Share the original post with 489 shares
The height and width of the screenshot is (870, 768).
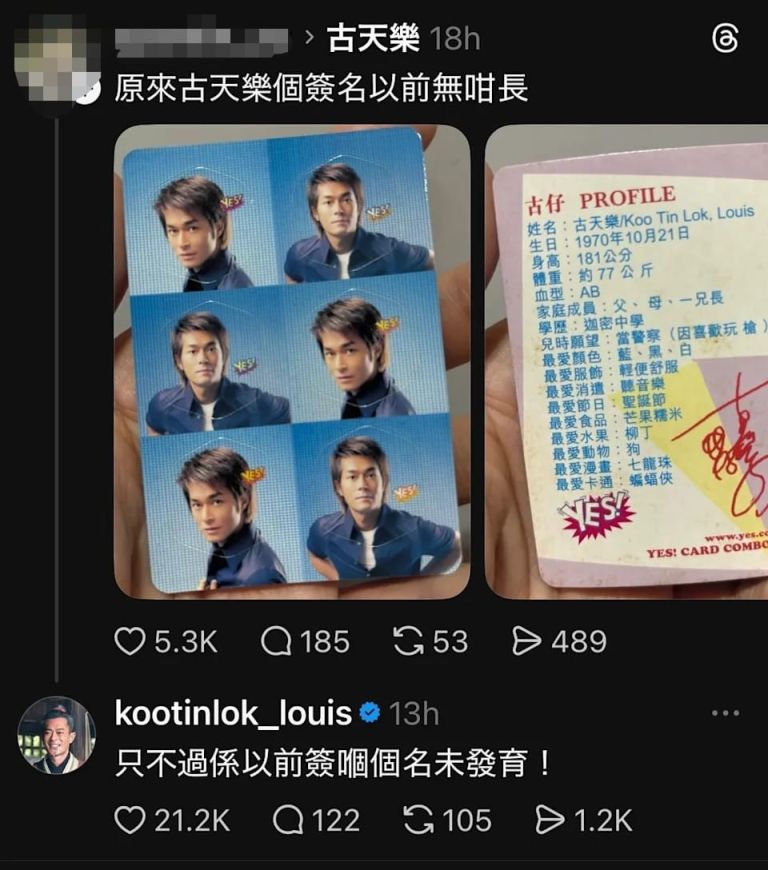click(526, 641)
